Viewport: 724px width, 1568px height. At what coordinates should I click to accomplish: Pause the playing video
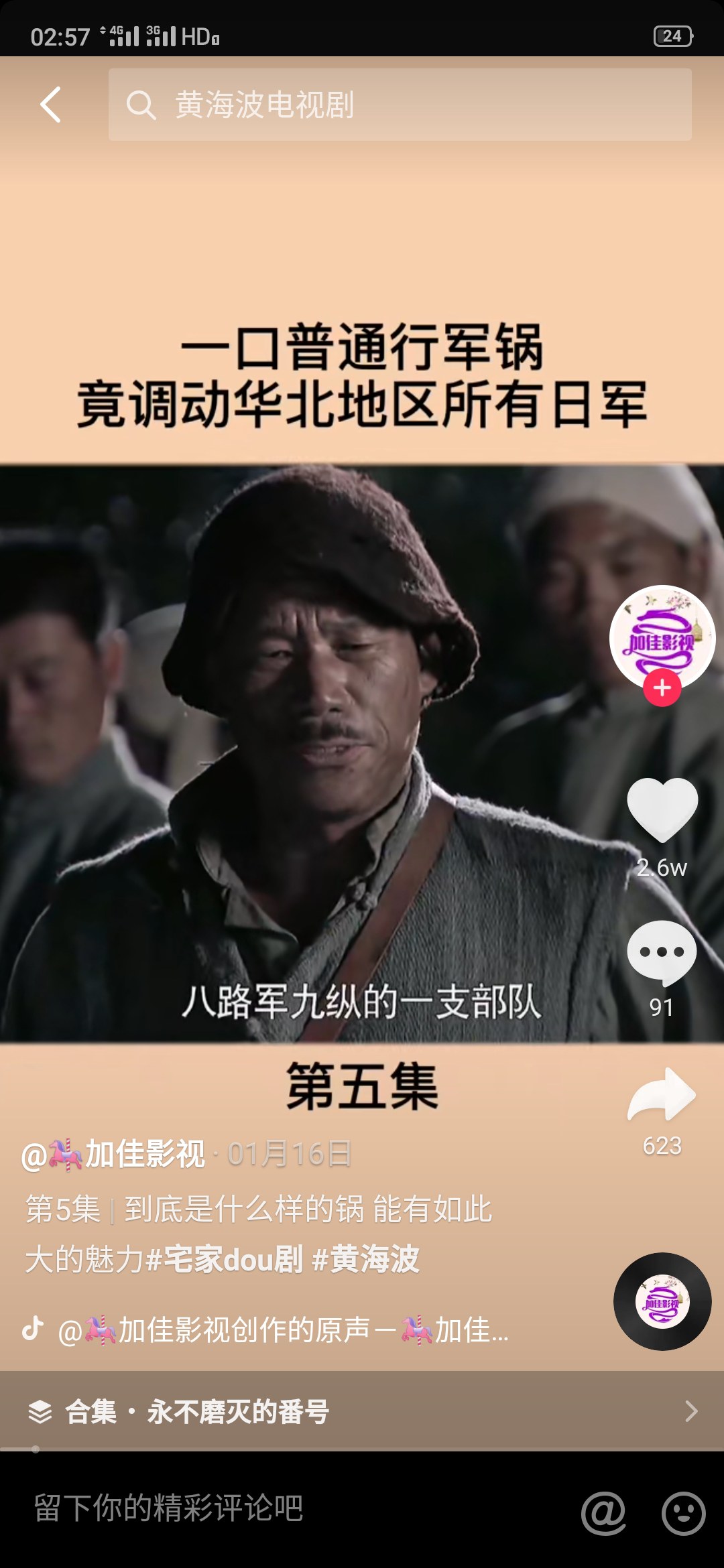pos(308,750)
